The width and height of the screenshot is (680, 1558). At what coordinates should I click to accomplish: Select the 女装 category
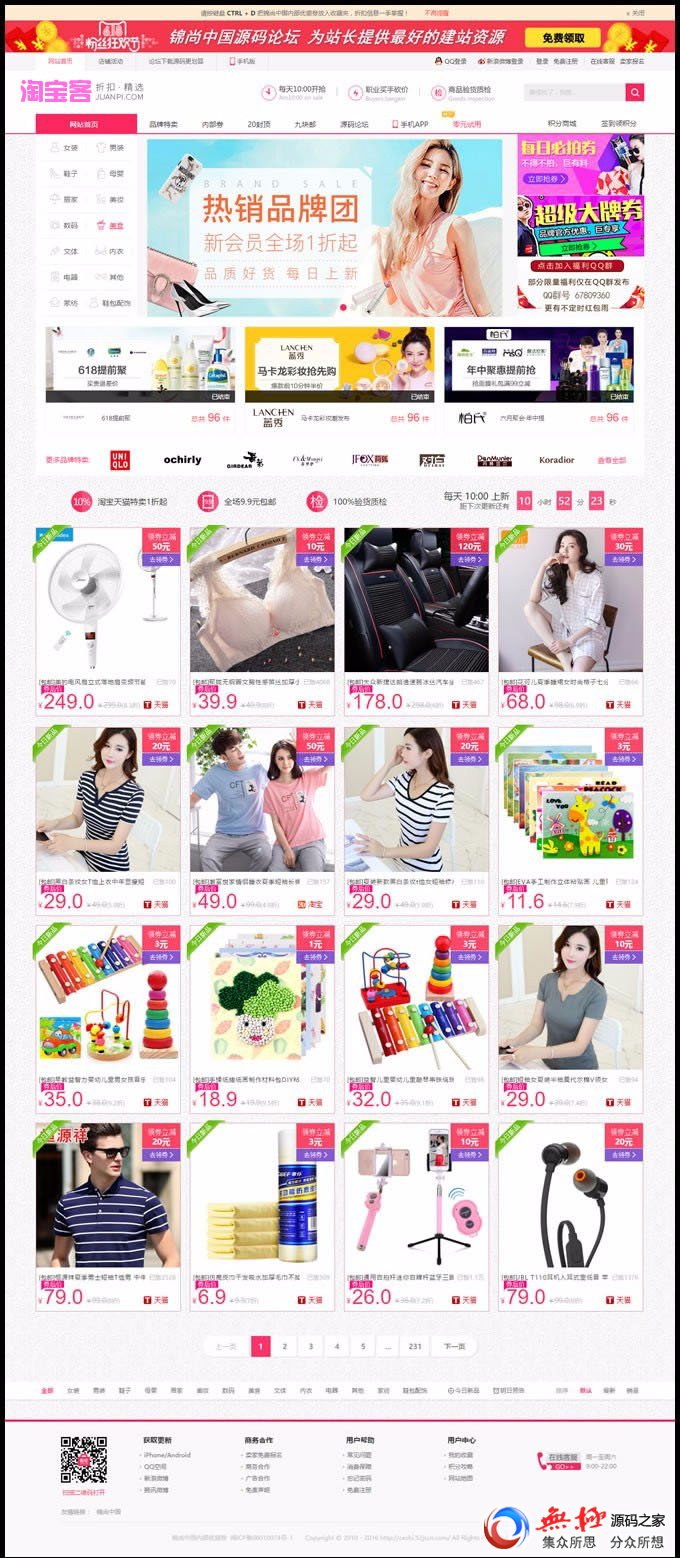tap(64, 148)
